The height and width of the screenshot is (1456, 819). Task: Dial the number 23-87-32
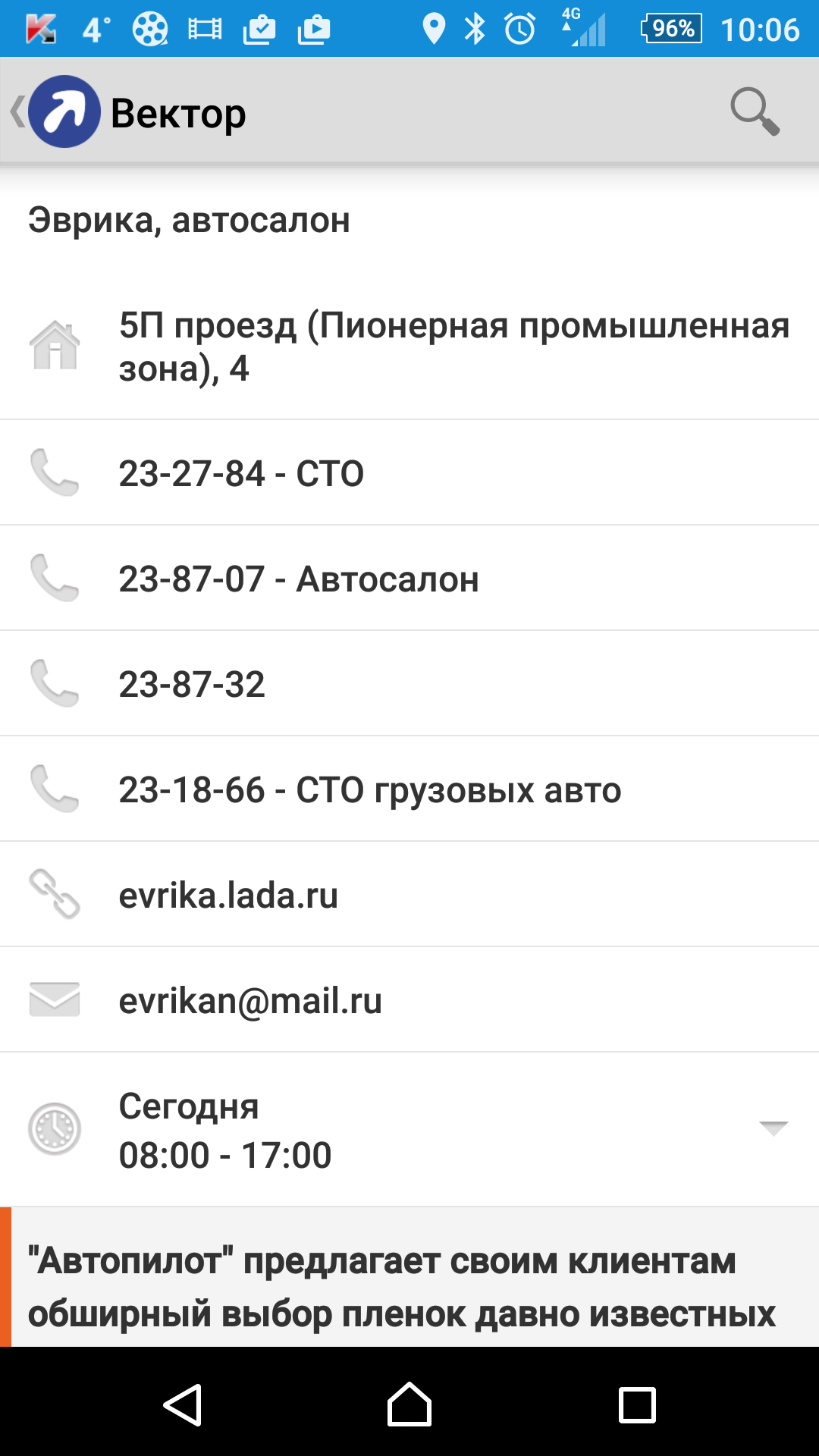[192, 684]
